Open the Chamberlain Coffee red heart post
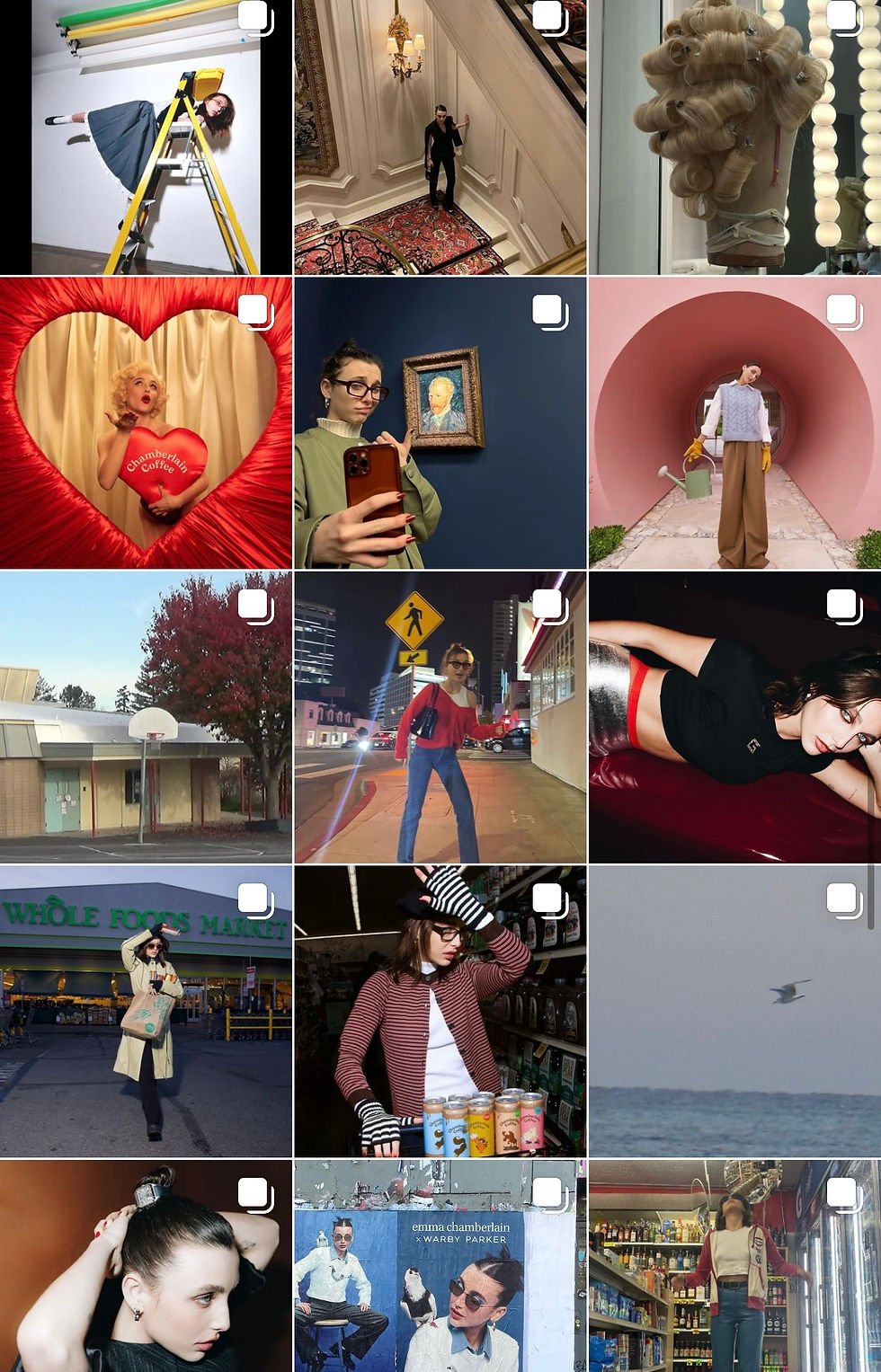 pyautogui.click(x=146, y=422)
